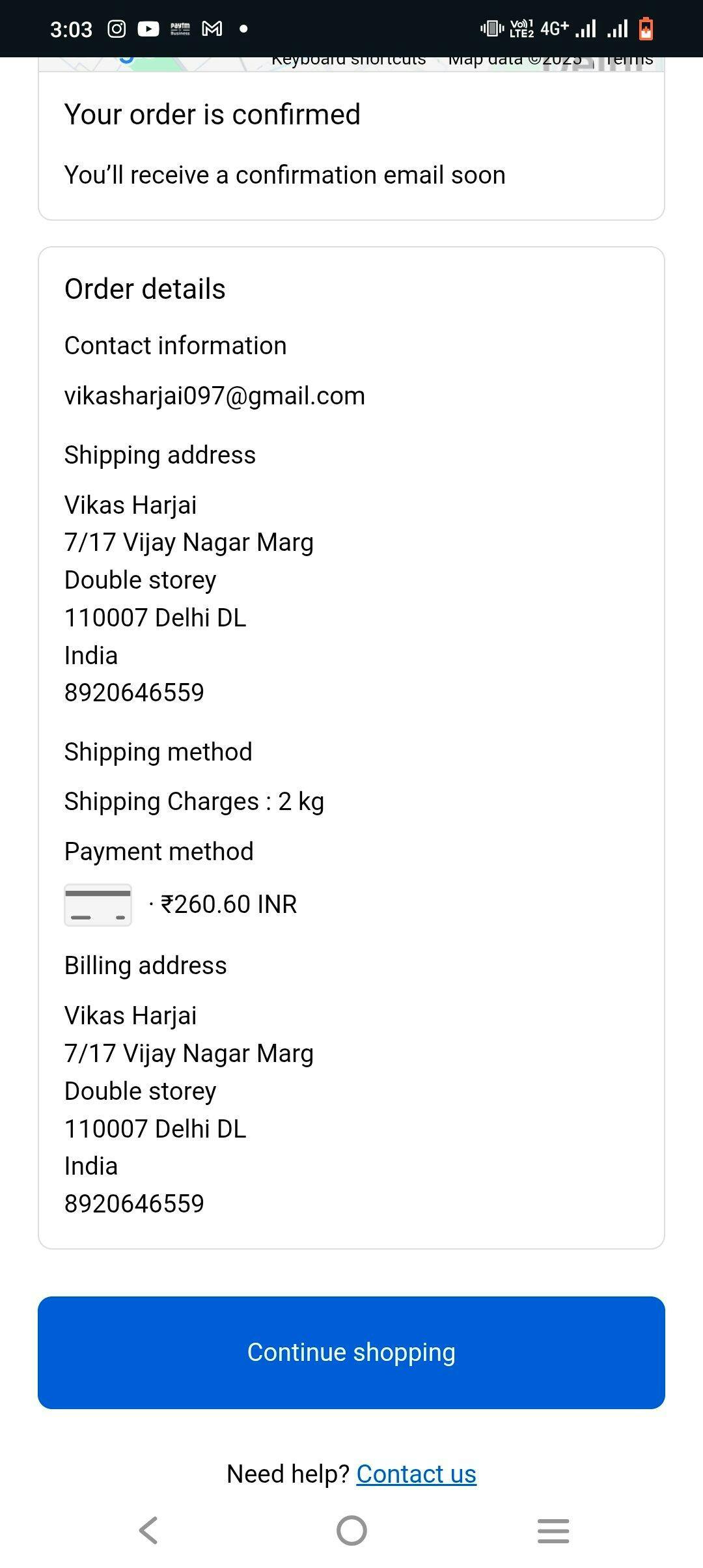Go back using the system back button
The image size is (703, 1568).
pyautogui.click(x=149, y=1530)
